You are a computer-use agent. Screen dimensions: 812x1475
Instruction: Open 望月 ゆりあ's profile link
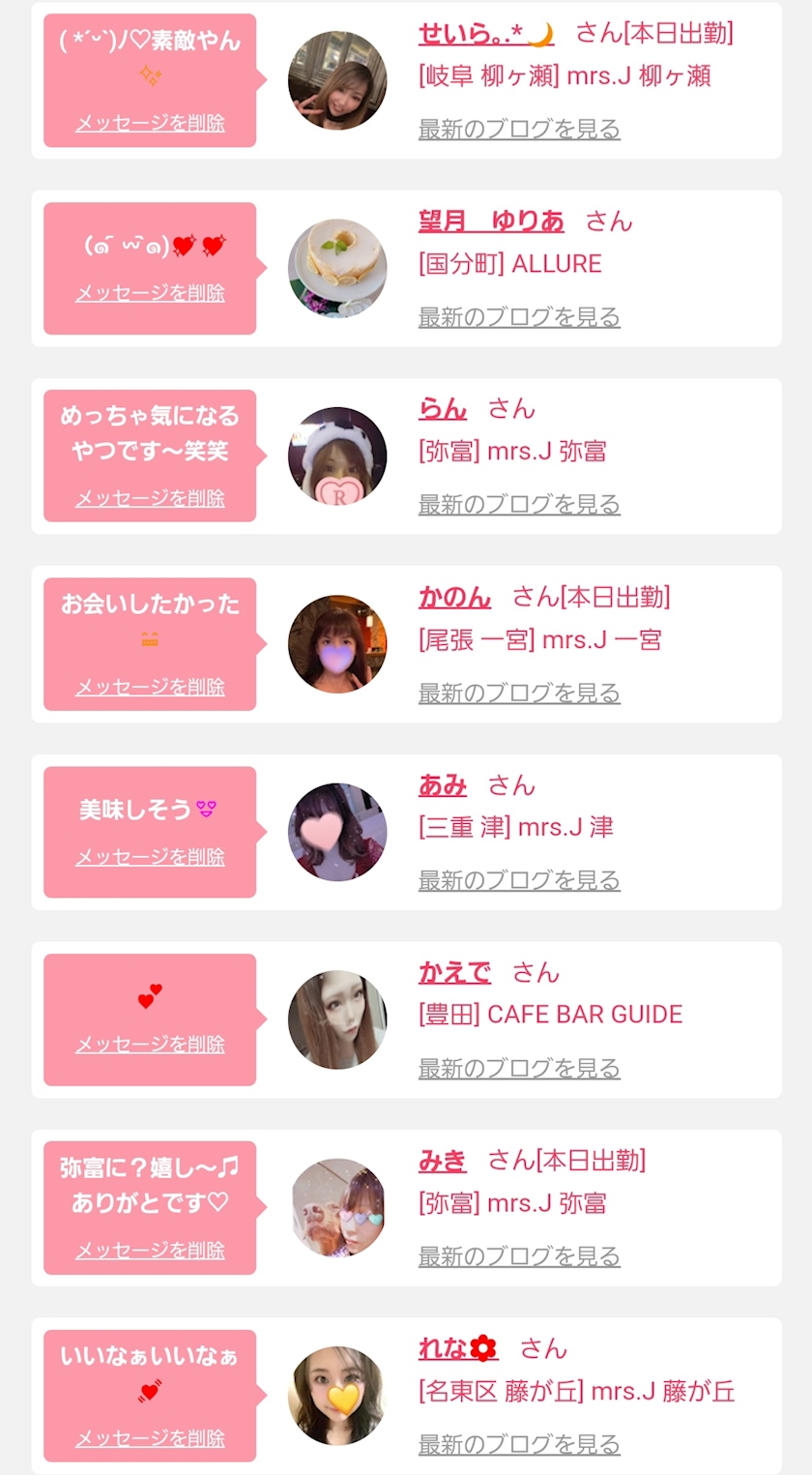tap(491, 221)
